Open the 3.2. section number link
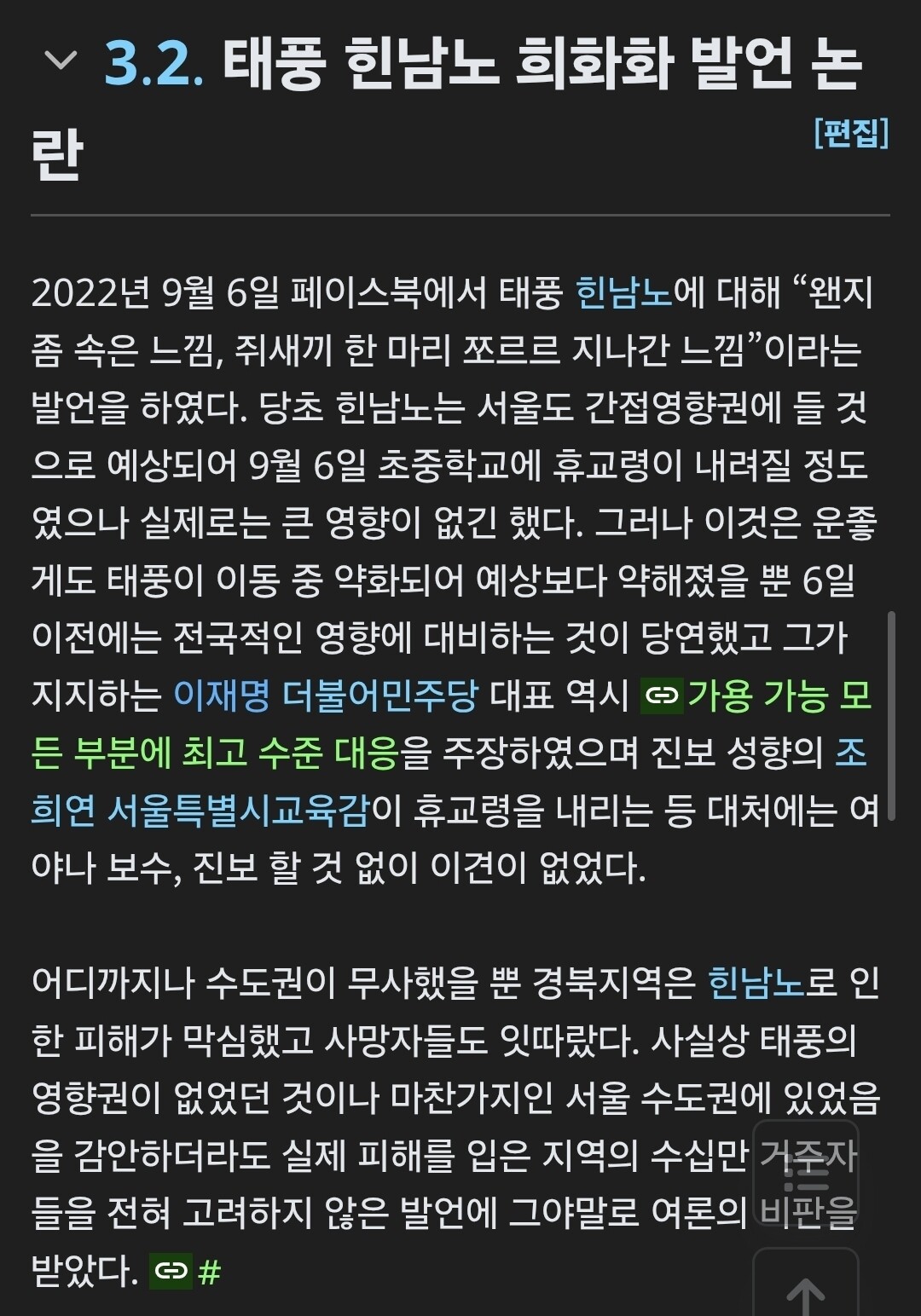 (x=154, y=64)
